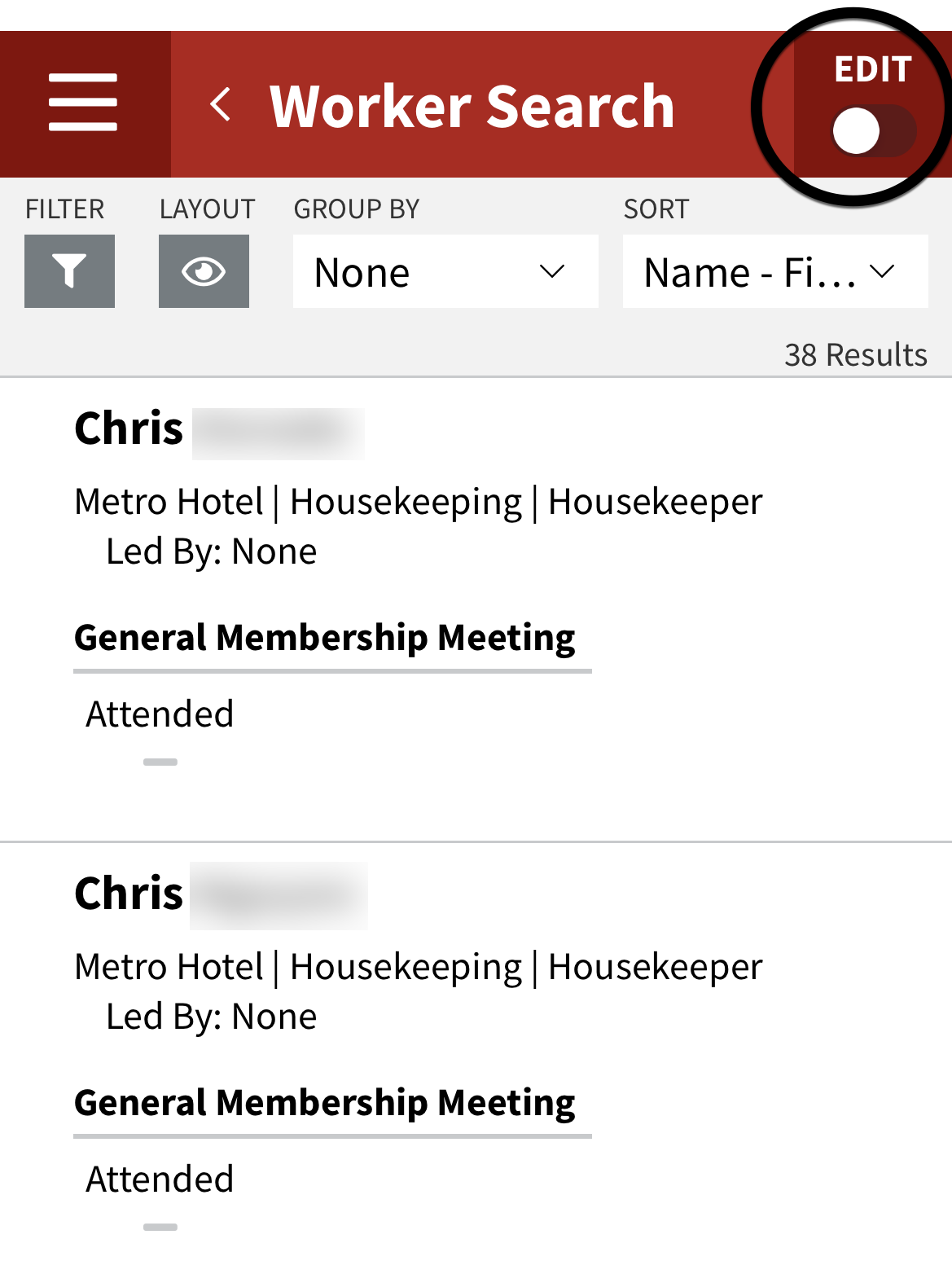Open the hamburger menu
Screen dimensions: 952x1274
click(83, 103)
